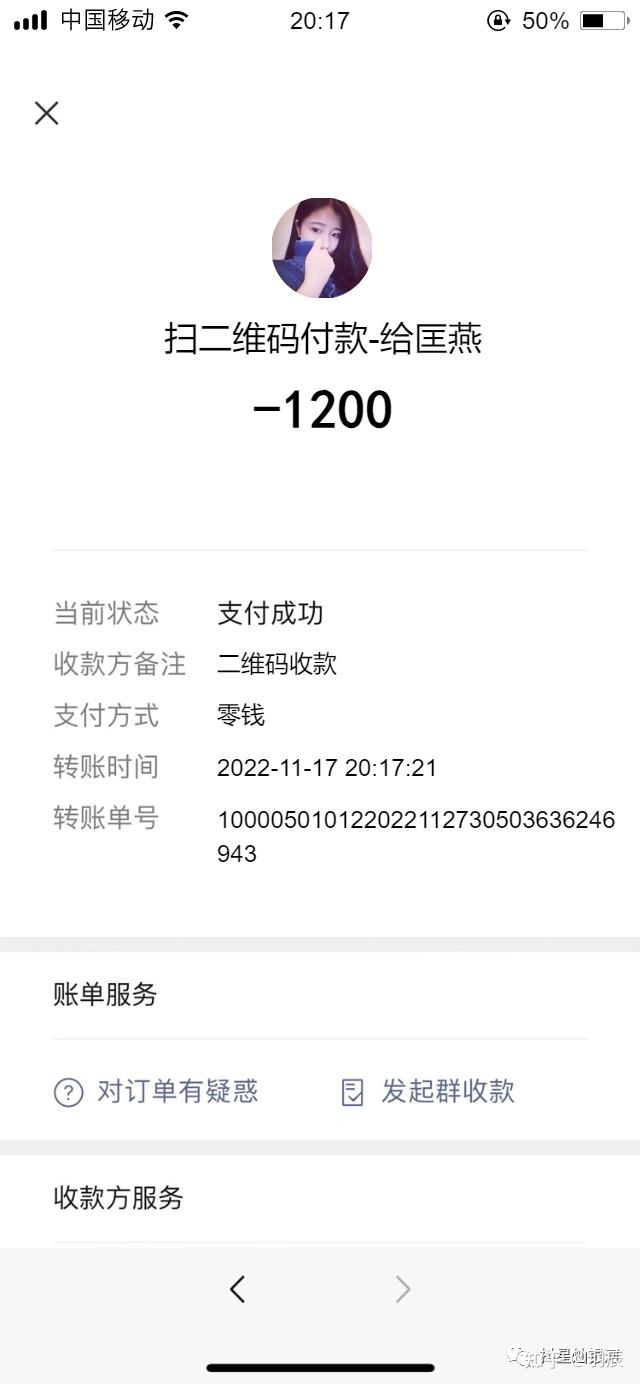
Task: Open 对订单有疑惑 help link
Action: click(156, 1091)
